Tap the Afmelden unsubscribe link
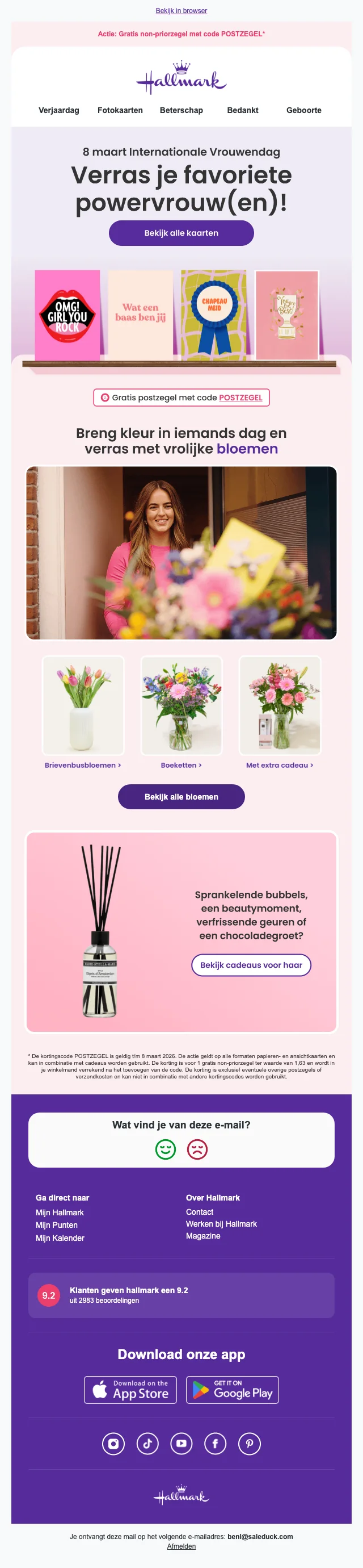 pos(181,1546)
